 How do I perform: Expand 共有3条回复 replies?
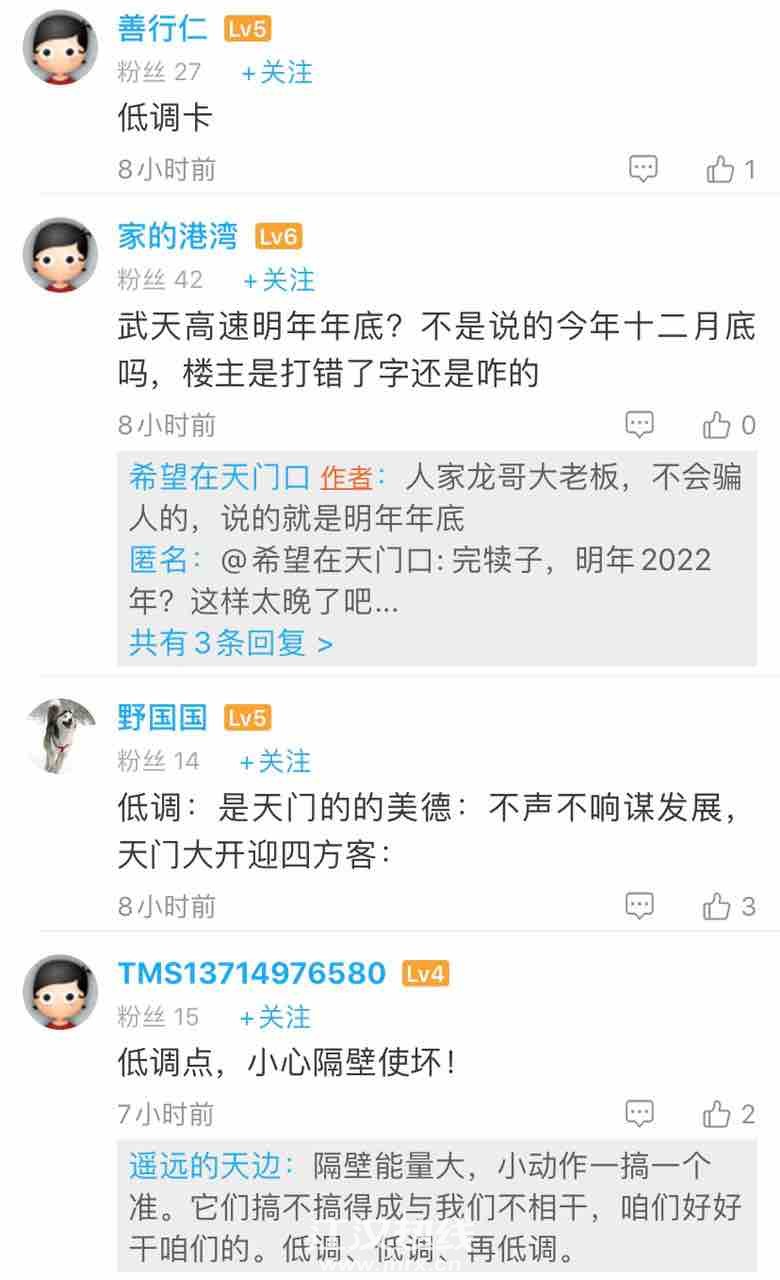230,642
